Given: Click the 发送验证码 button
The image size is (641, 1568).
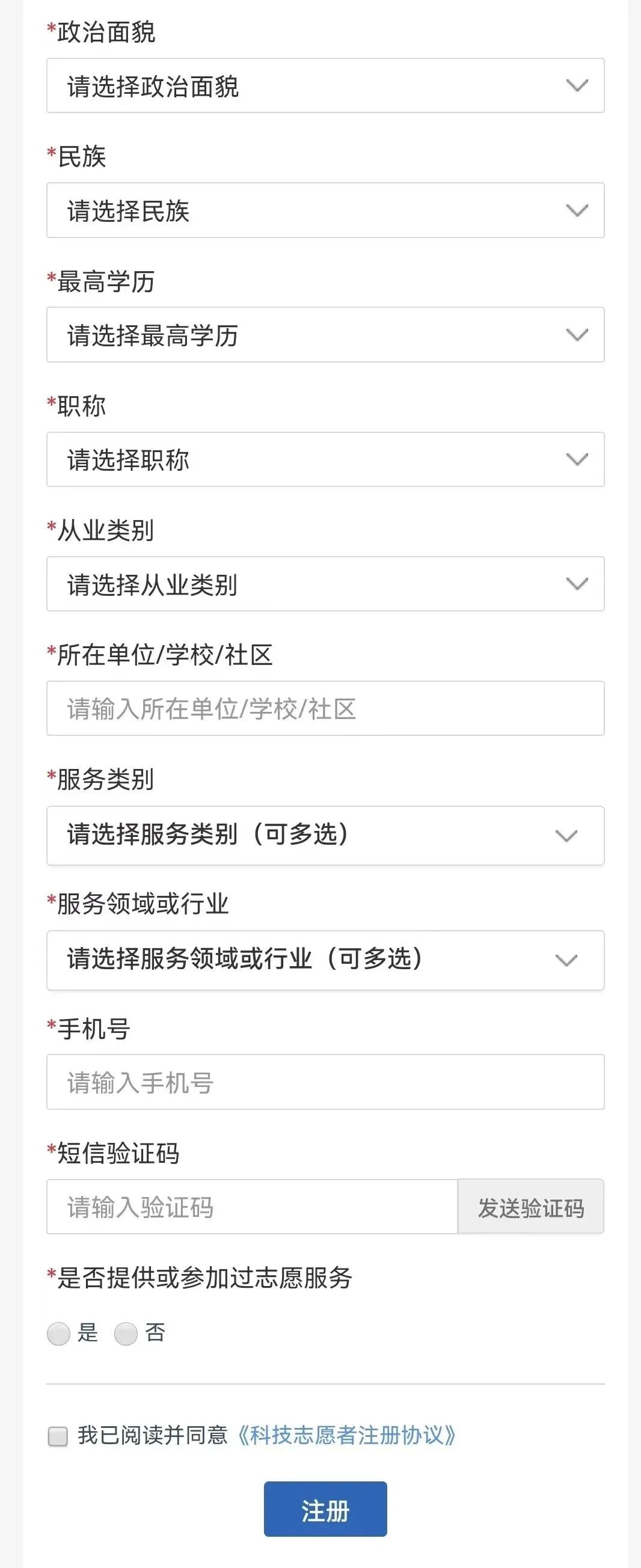Looking at the screenshot, I should (532, 1207).
